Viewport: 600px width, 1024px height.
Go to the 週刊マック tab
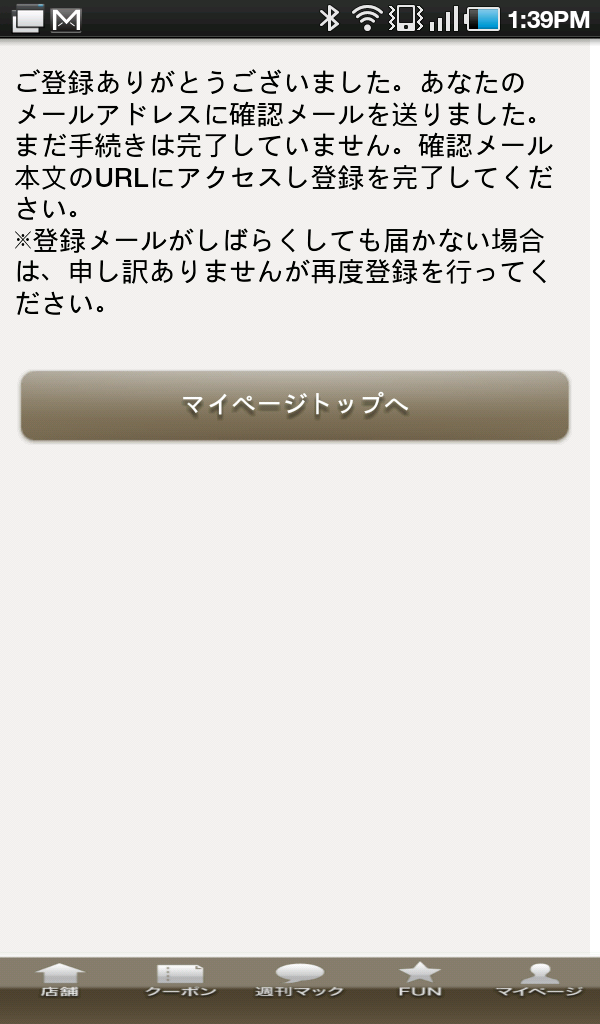[299, 980]
